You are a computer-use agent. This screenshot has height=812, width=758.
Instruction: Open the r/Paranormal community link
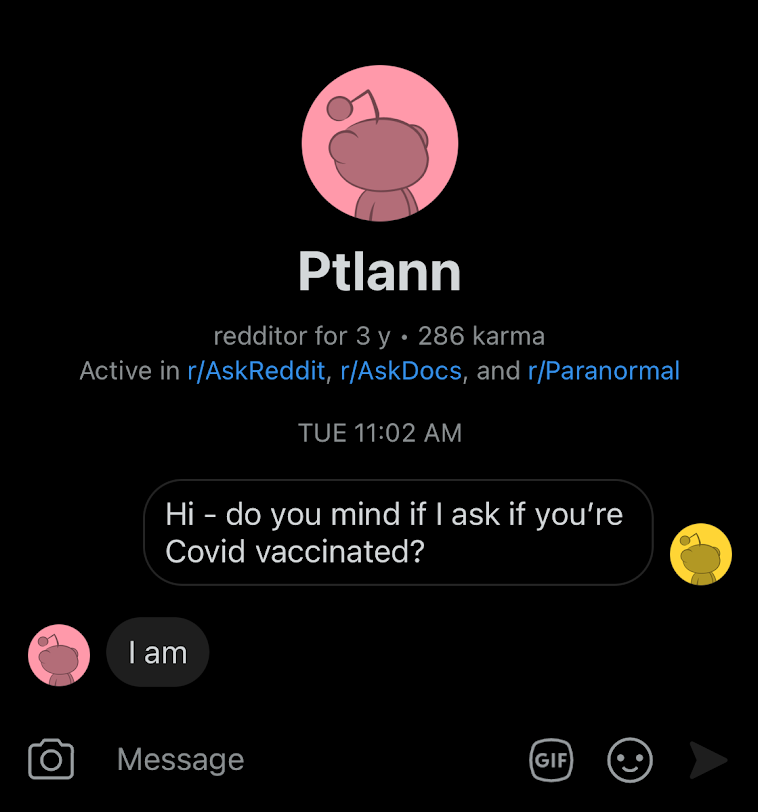point(603,371)
